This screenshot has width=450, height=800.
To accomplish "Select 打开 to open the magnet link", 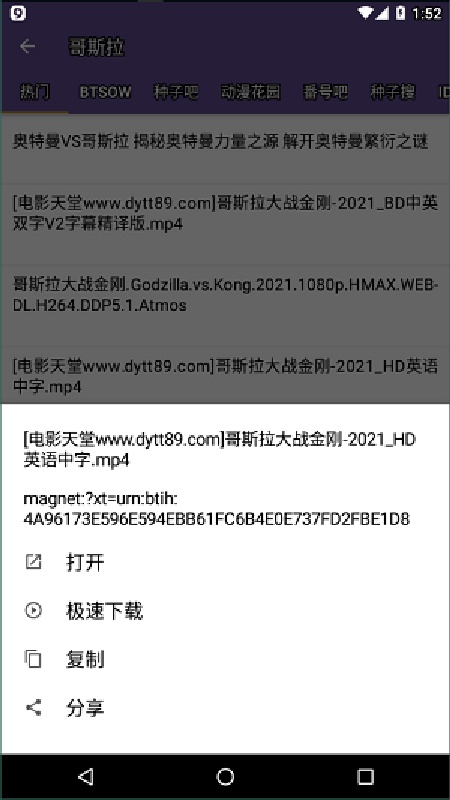I will tap(225, 562).
